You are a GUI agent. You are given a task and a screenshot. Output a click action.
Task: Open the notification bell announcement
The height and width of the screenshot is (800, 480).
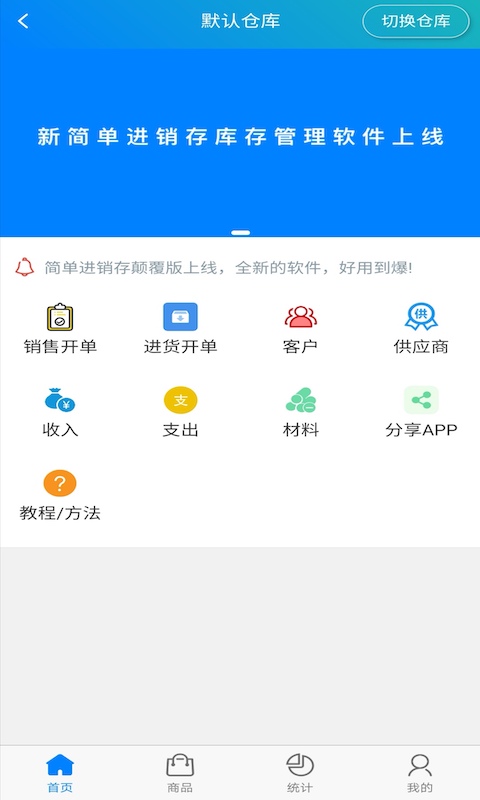(x=24, y=267)
